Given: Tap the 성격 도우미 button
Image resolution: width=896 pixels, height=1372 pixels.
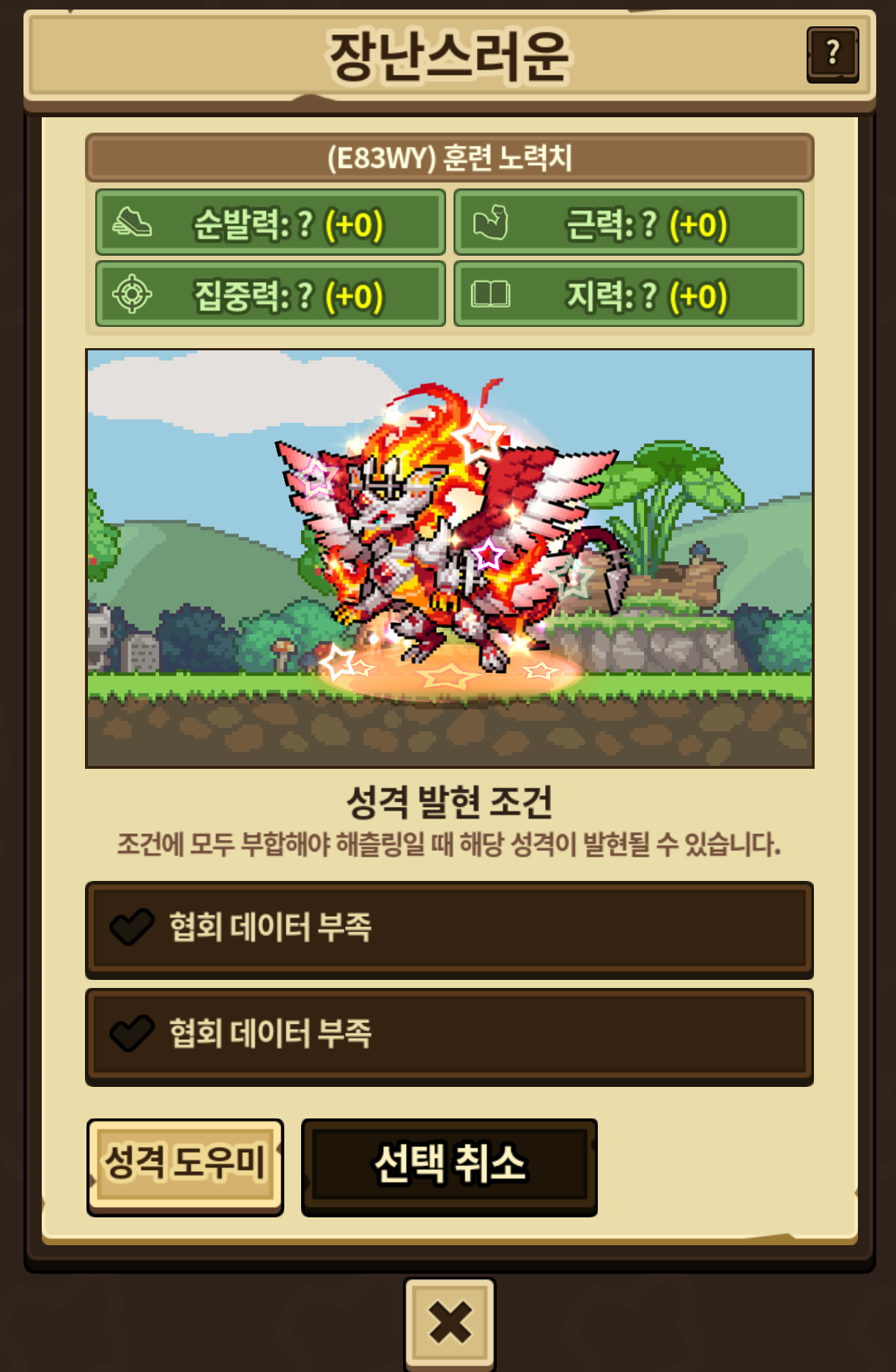Looking at the screenshot, I should tap(185, 1166).
